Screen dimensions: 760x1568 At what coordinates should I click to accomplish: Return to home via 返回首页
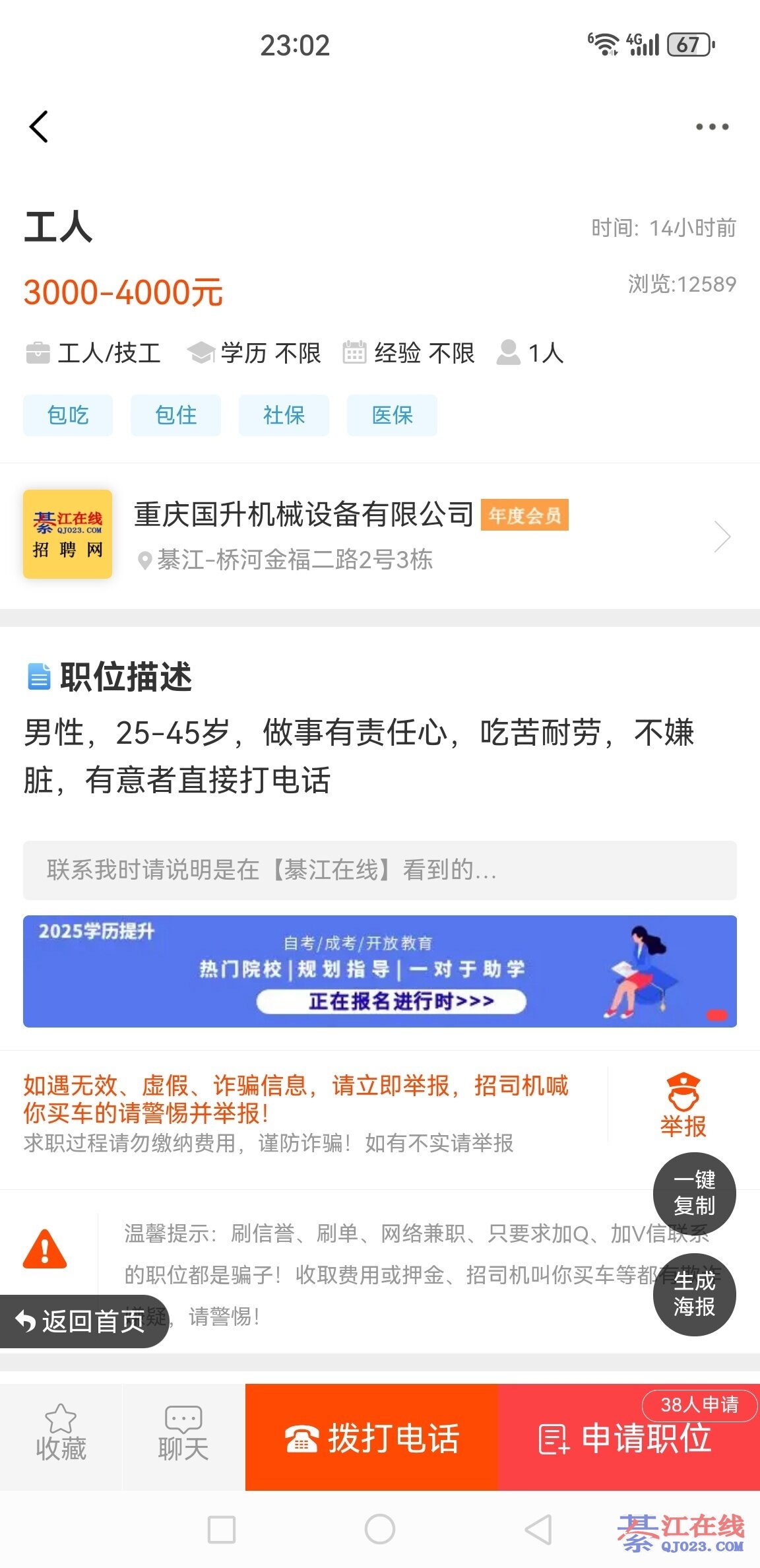click(82, 1321)
